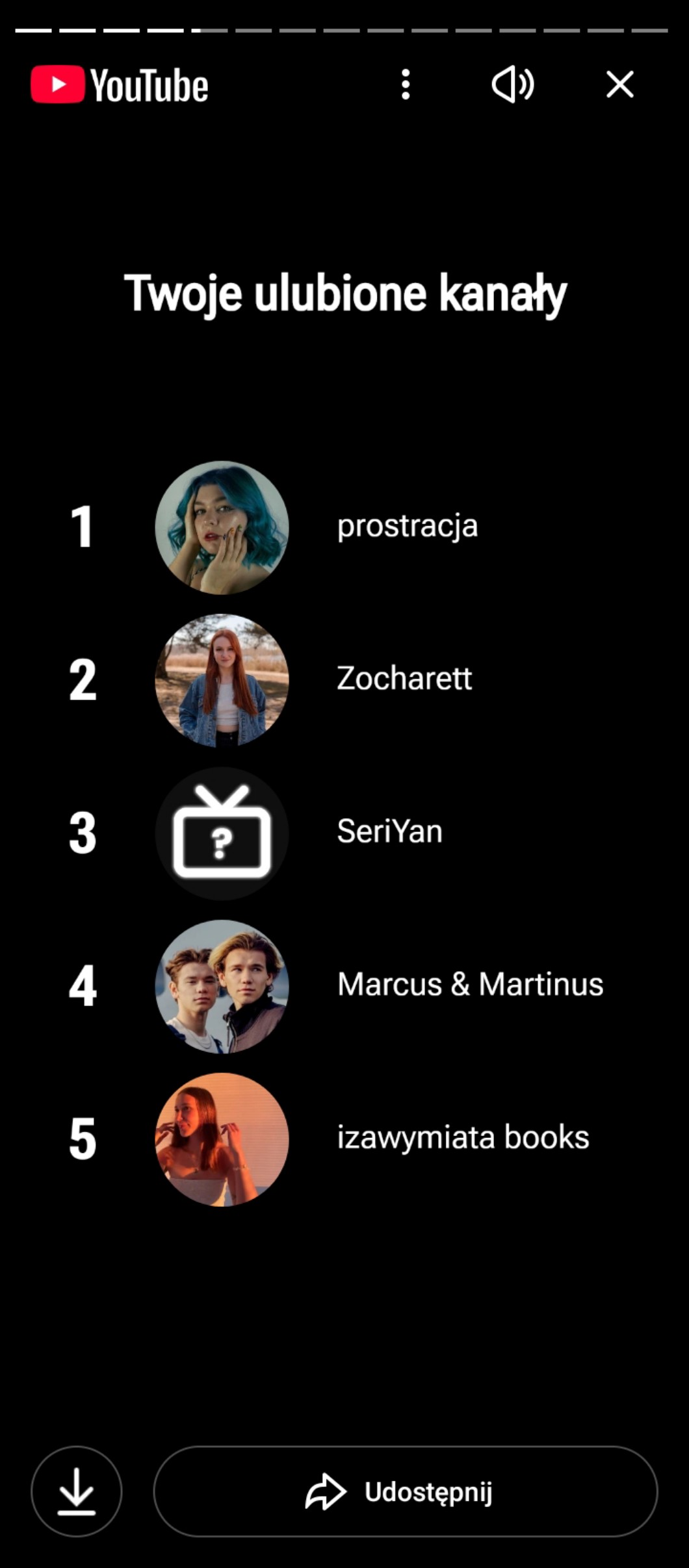689x1568 pixels.
Task: Download this recap slide
Action: (x=77, y=1491)
